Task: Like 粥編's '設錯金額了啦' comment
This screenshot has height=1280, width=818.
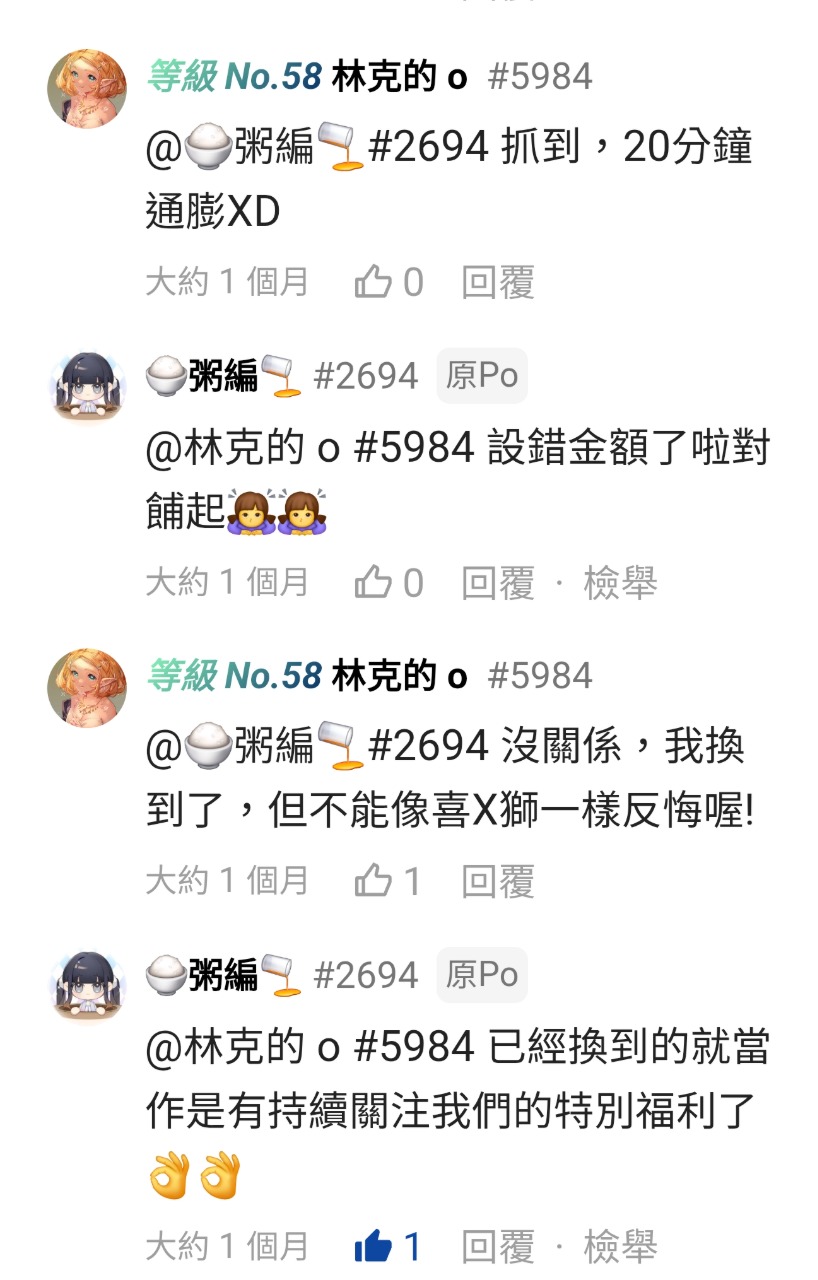Action: point(373,582)
